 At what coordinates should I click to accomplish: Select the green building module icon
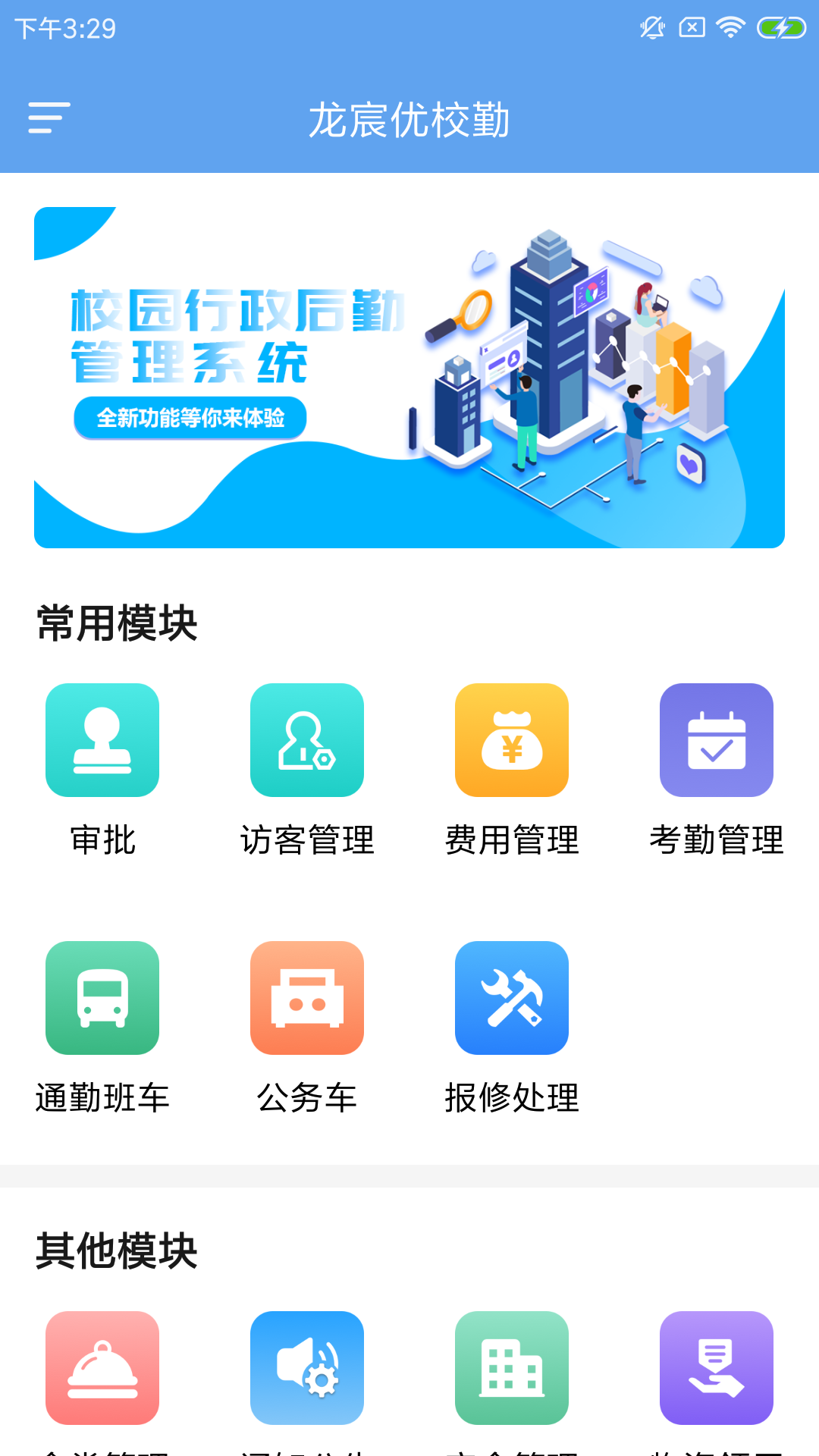[512, 1368]
